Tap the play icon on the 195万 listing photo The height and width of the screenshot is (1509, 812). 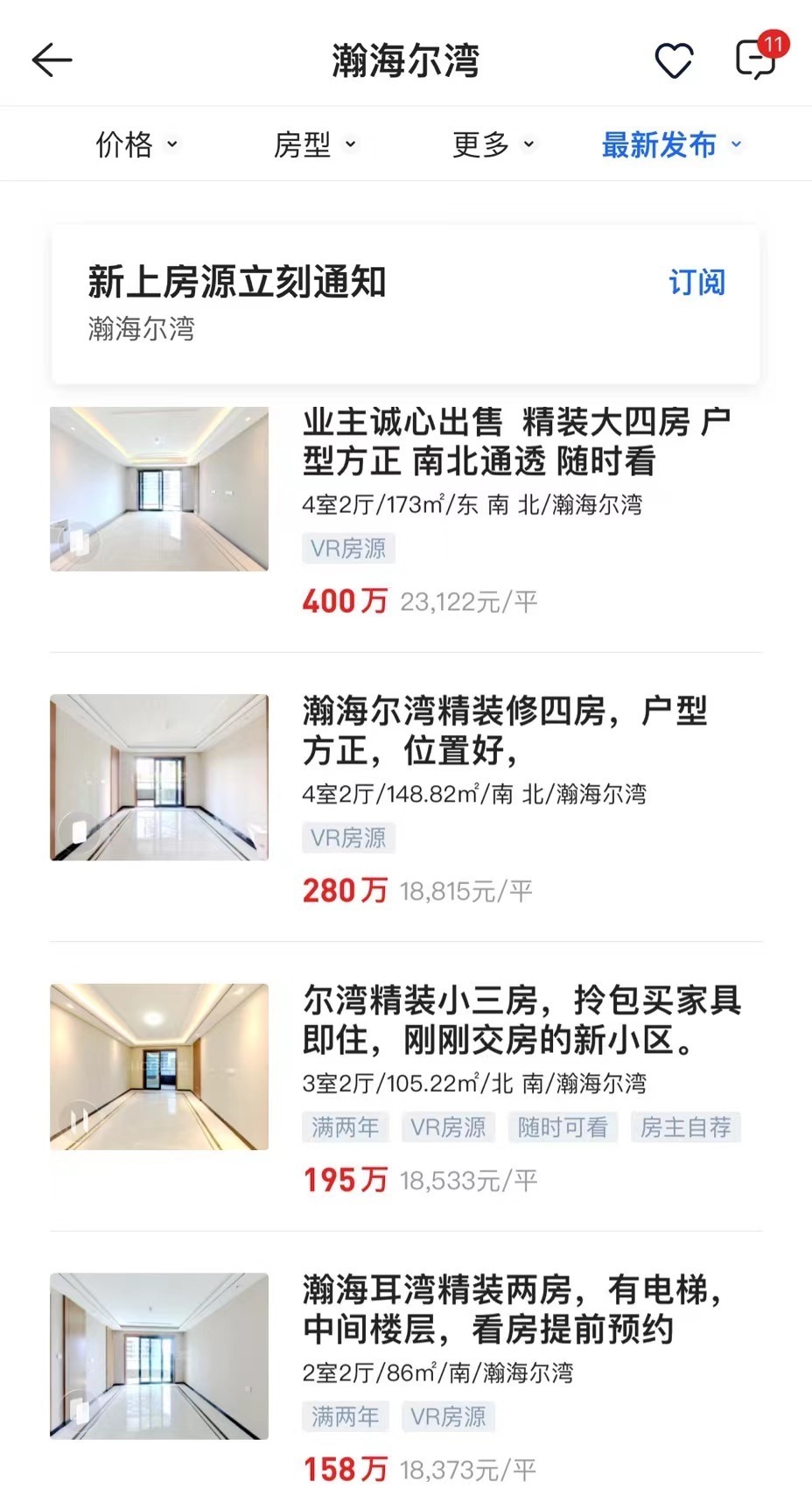click(x=79, y=1120)
